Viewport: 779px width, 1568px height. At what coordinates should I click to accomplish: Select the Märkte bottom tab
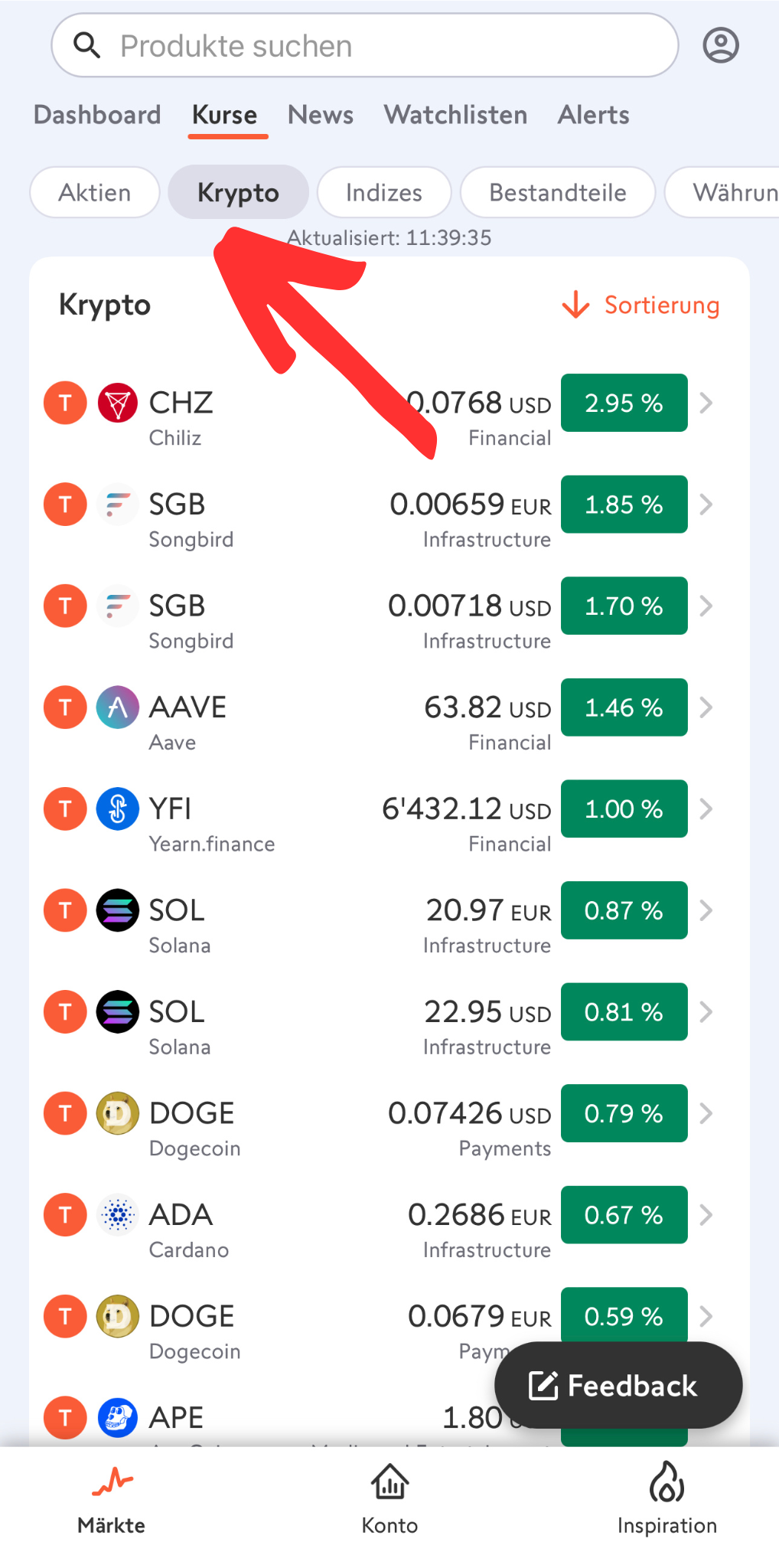point(112,1499)
